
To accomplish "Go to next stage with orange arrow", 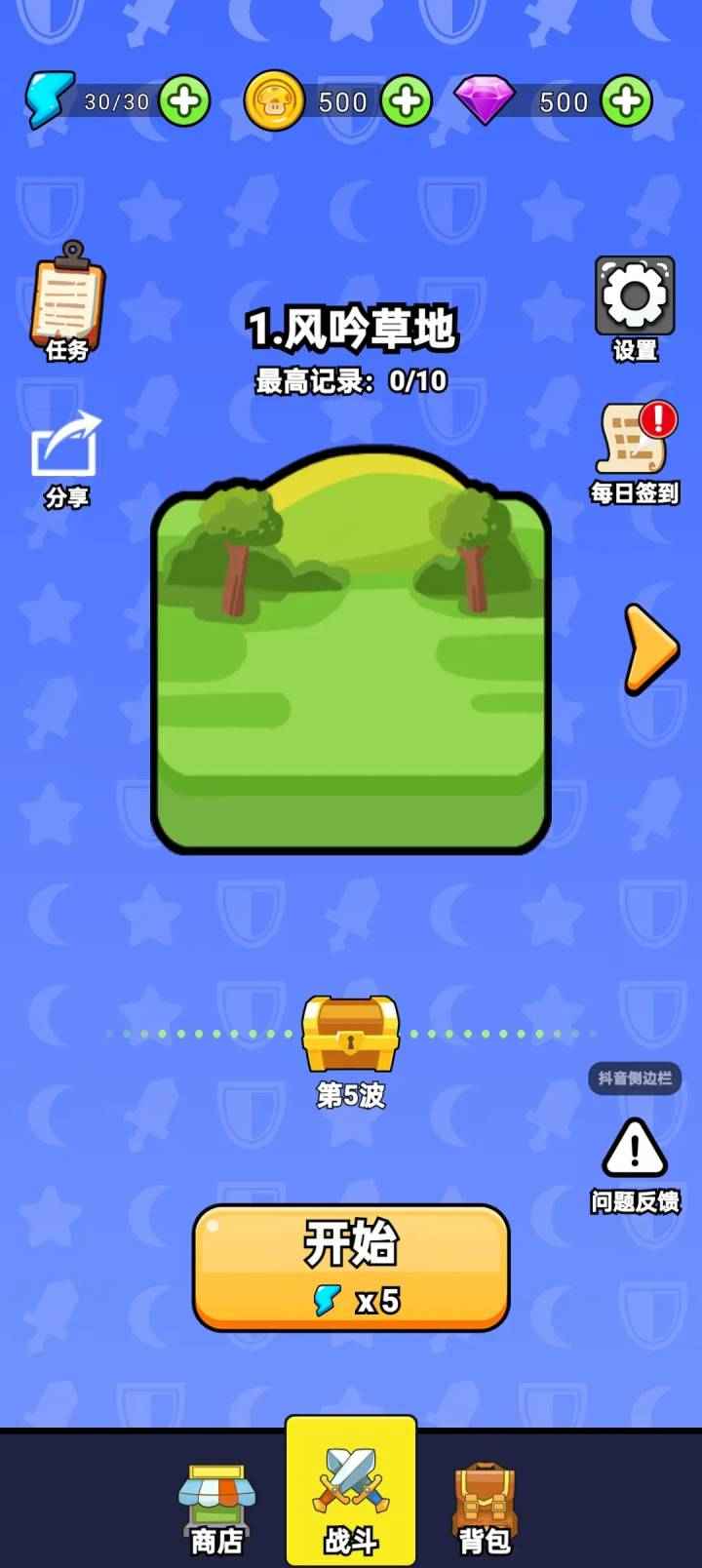I will tap(649, 648).
